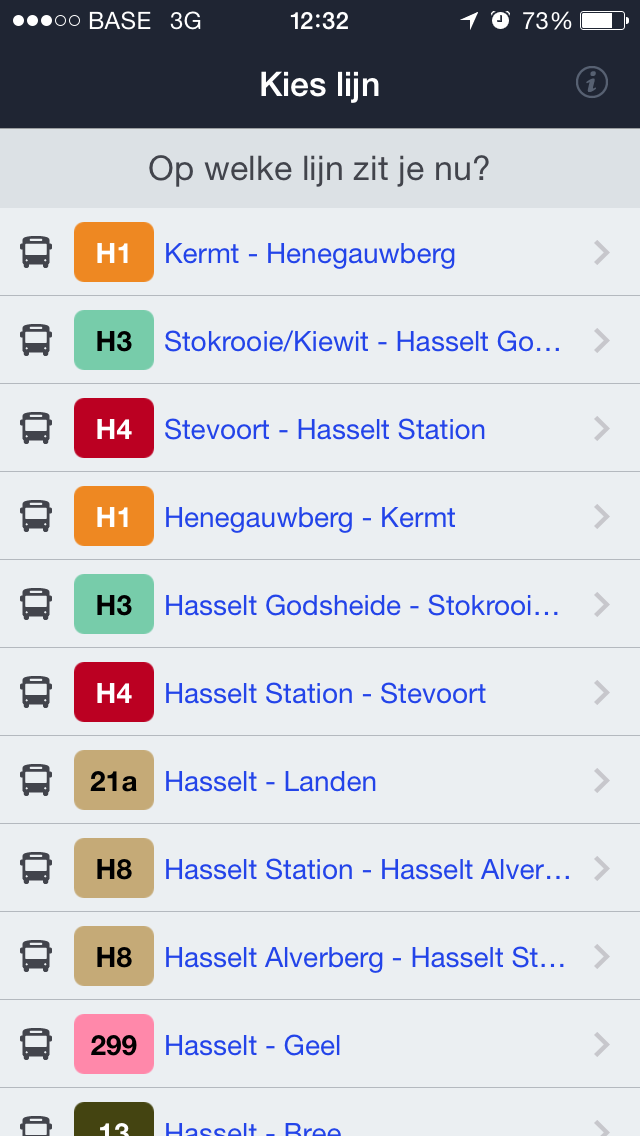This screenshot has width=640, height=1136.
Task: Select line H1 Kermt - Henegauwberg
Action: [x=320, y=252]
